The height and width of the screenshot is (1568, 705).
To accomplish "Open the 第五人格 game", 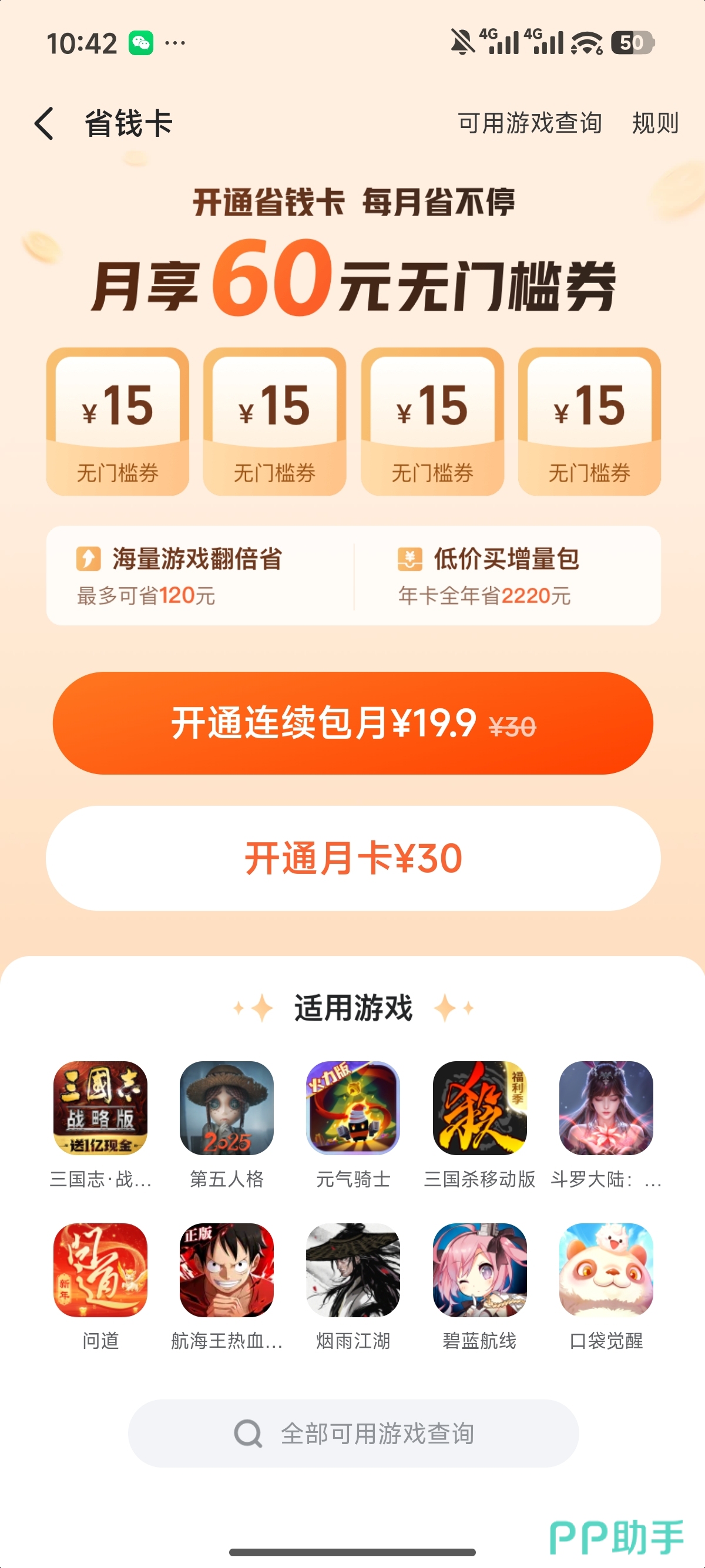I will (x=226, y=1108).
